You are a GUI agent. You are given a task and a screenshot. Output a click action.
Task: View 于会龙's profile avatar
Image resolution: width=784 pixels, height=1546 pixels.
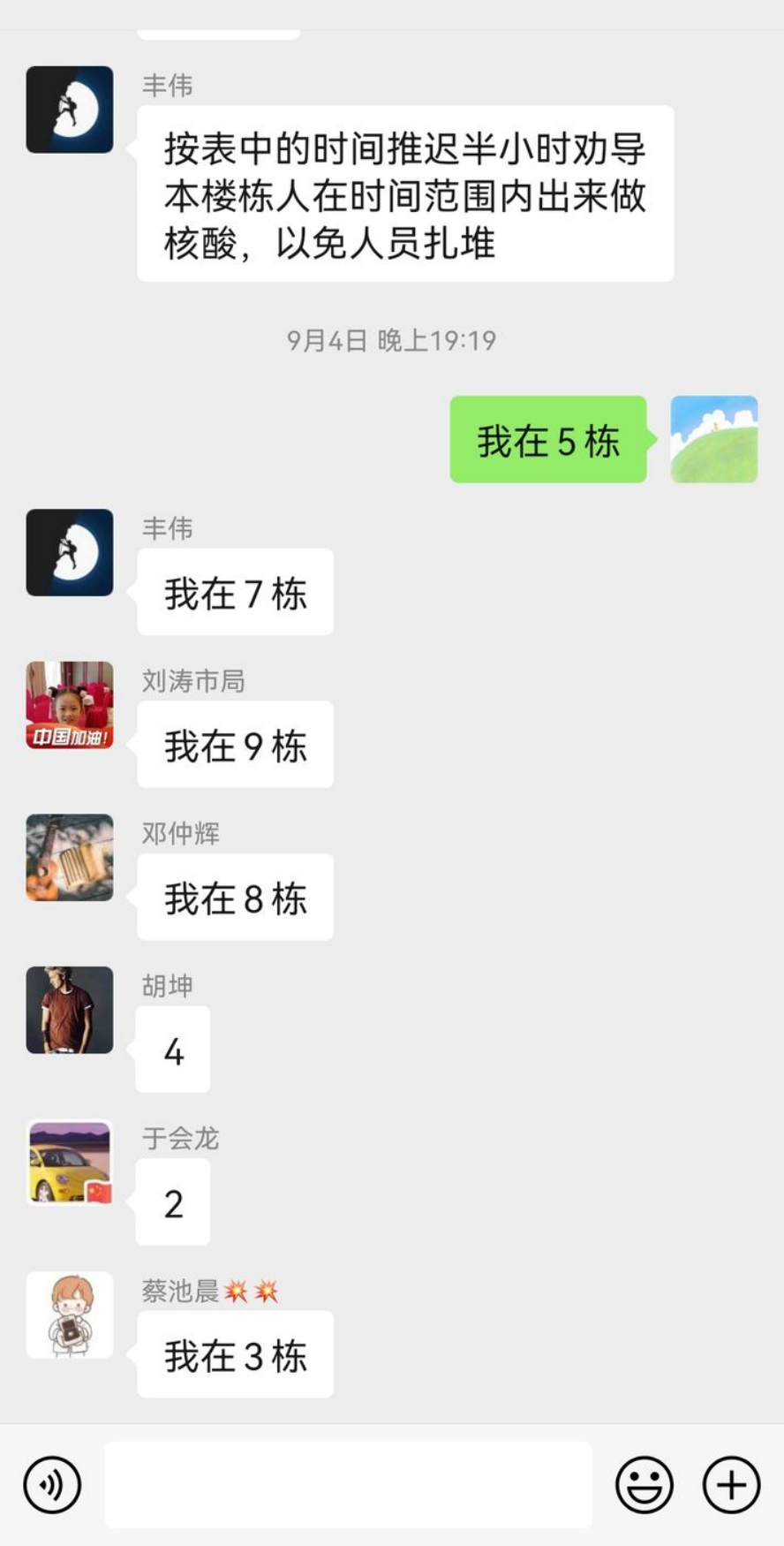click(70, 1163)
